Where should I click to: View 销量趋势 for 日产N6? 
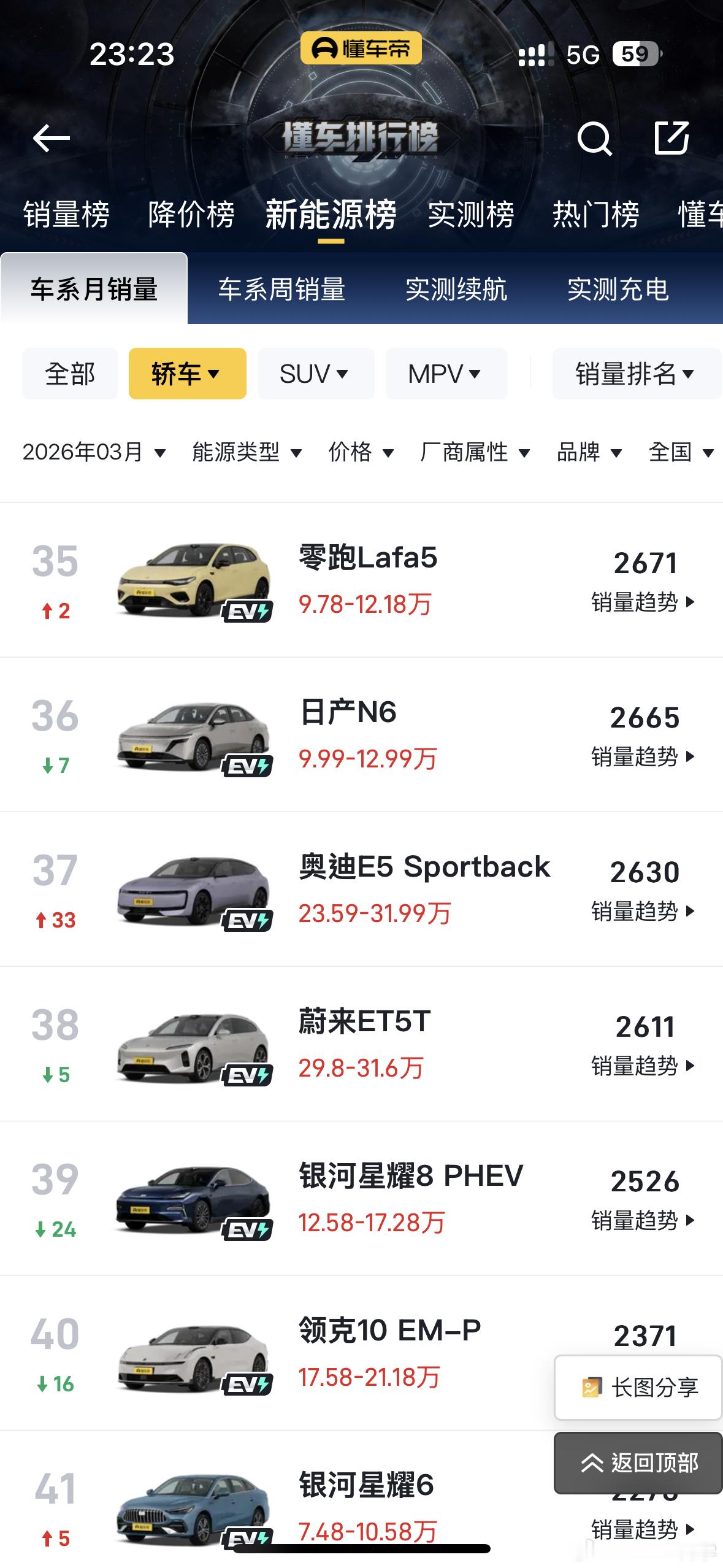[636, 757]
